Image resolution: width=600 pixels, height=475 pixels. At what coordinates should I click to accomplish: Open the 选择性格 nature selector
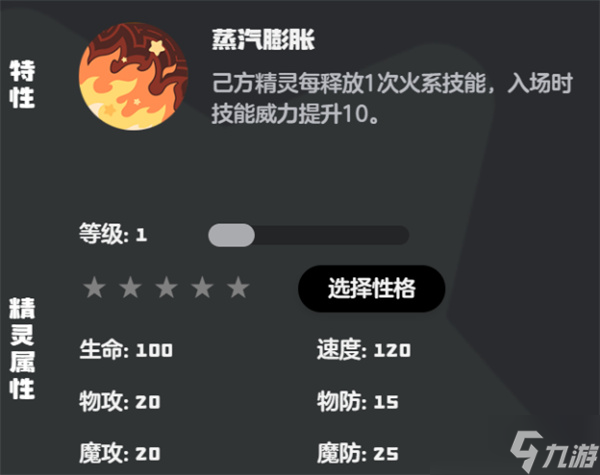pyautogui.click(x=371, y=289)
